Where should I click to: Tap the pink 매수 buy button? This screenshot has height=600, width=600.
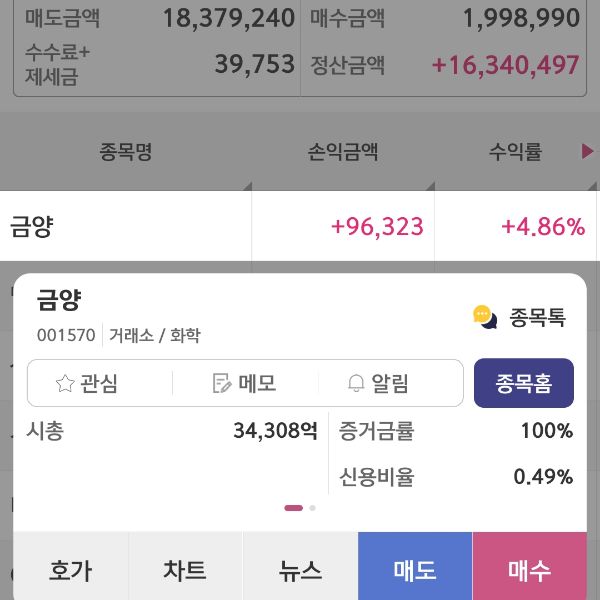click(530, 570)
